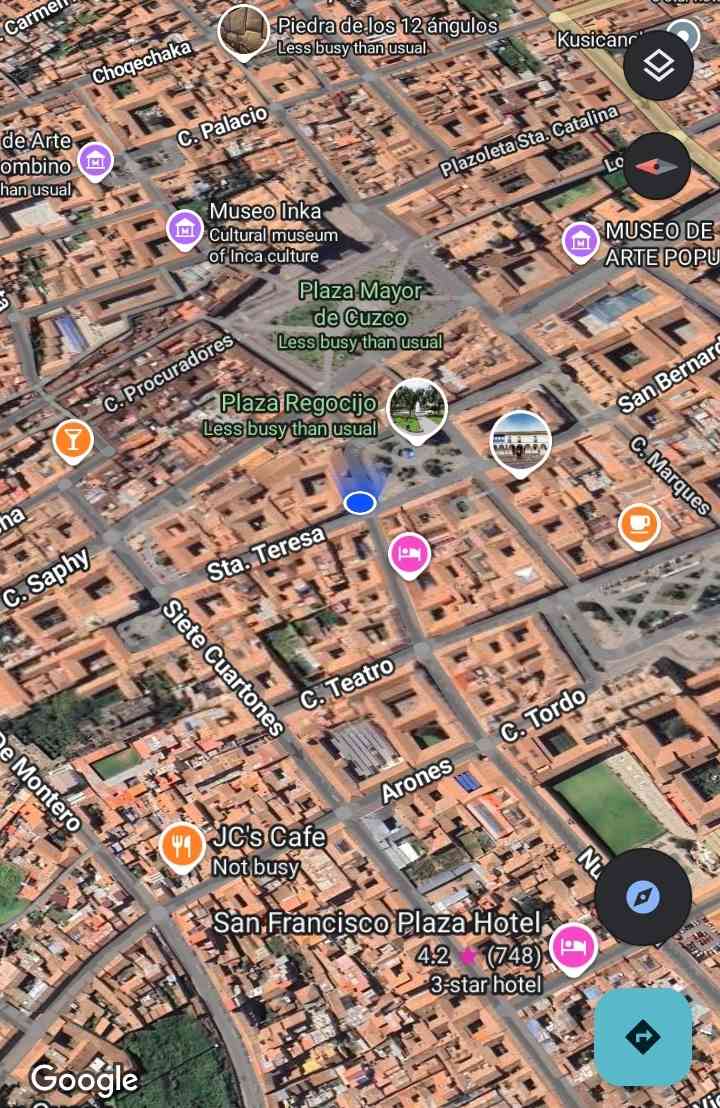Image resolution: width=720 pixels, height=1108 pixels.
Task: Open the map layers selector
Action: tap(658, 66)
